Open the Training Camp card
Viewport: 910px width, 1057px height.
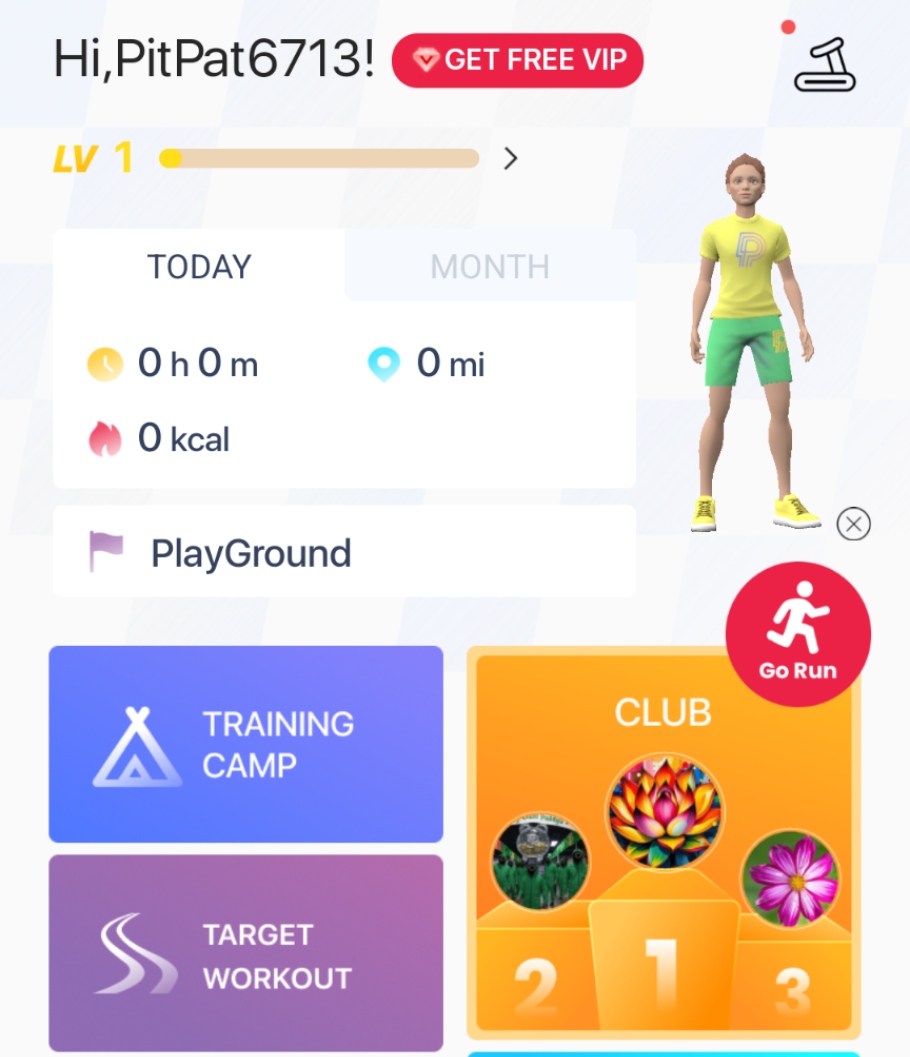(246, 744)
